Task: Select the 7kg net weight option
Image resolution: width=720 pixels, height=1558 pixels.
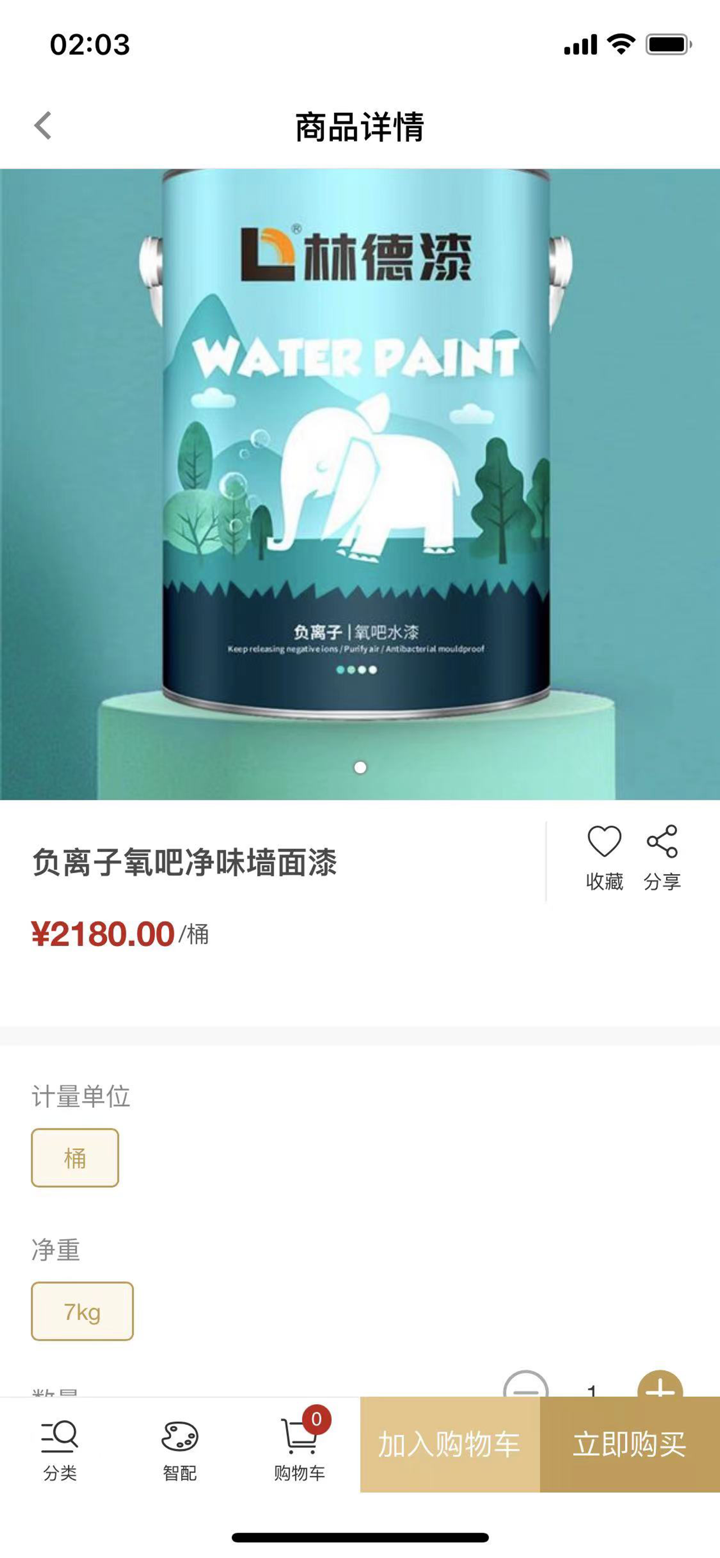Action: pos(82,1311)
